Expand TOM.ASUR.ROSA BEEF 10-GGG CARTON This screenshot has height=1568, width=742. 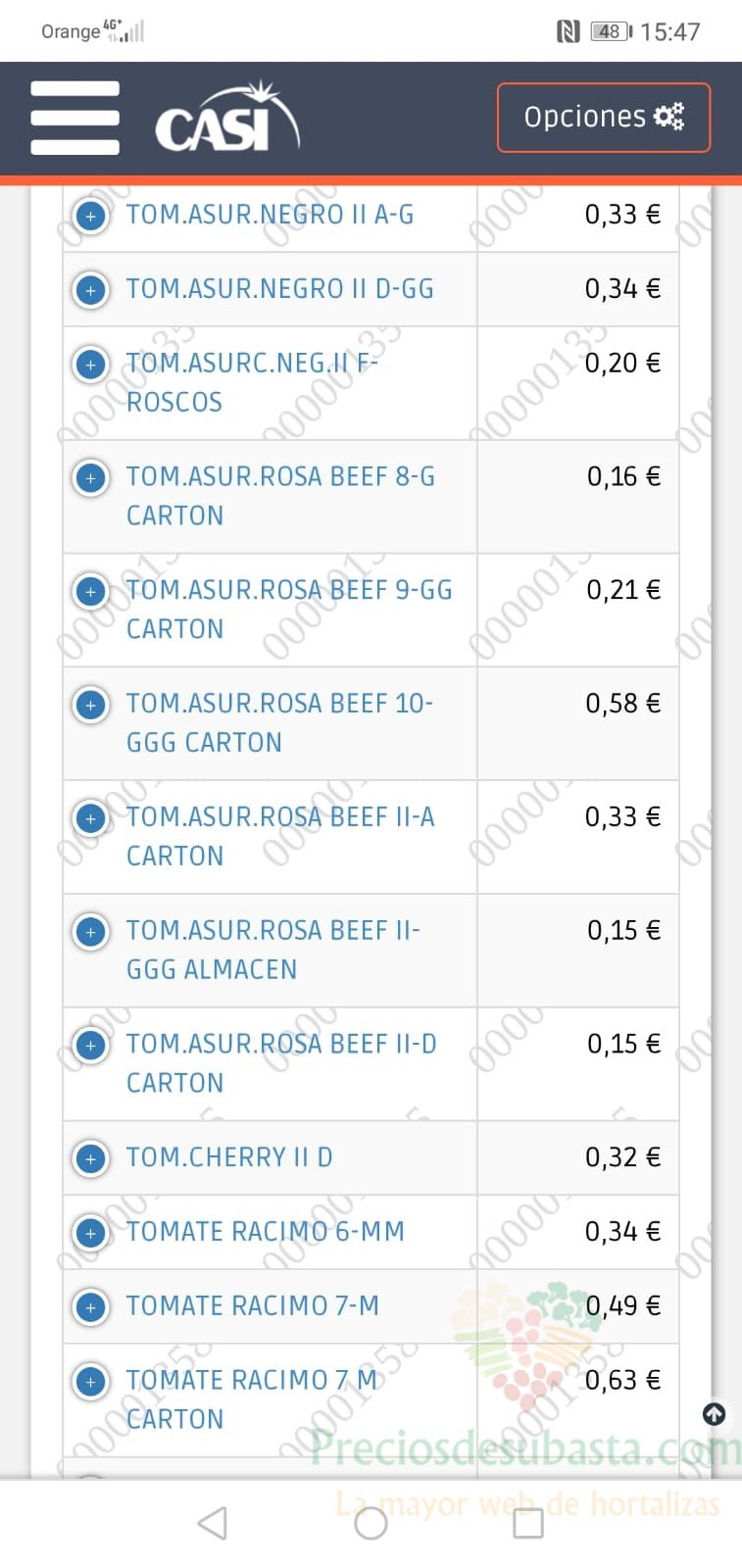click(91, 705)
